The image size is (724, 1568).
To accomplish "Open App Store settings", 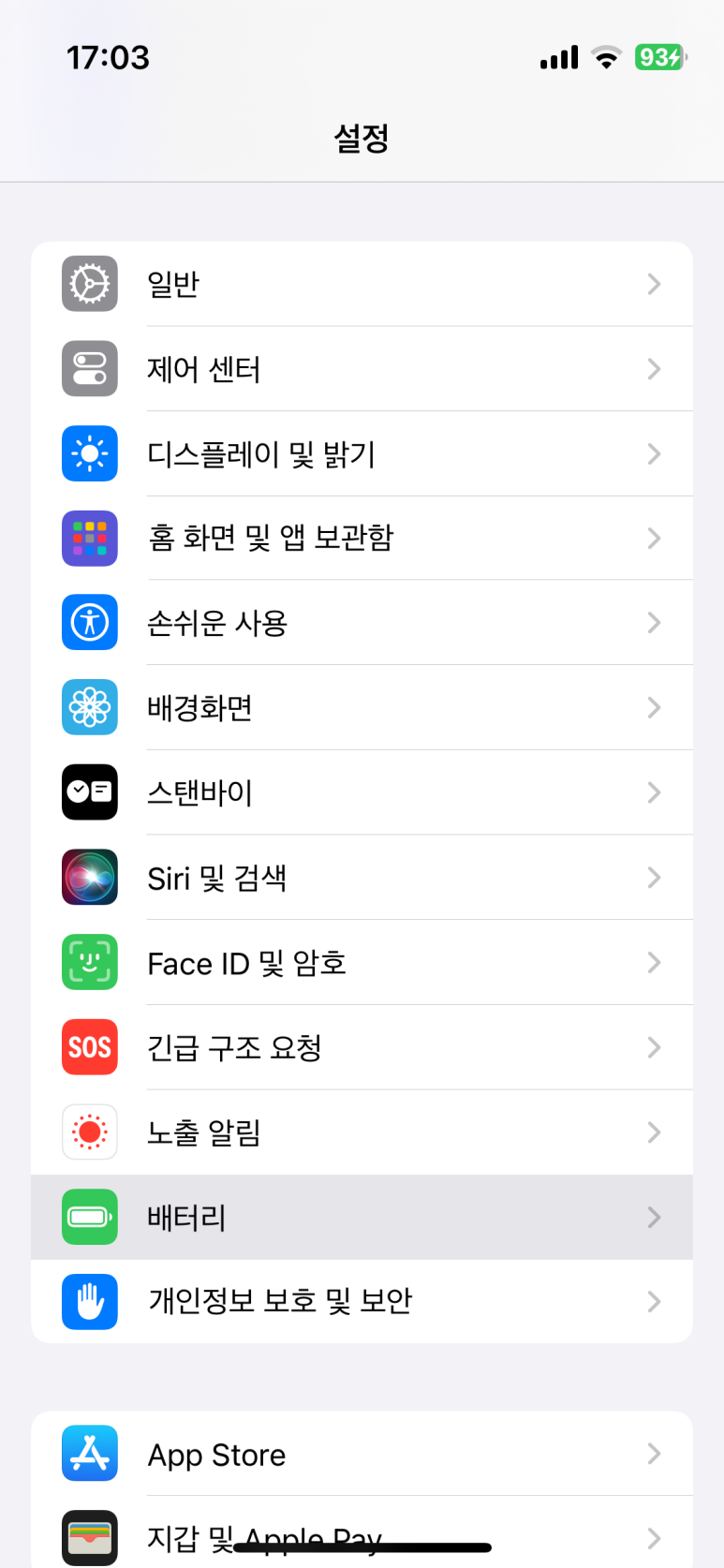I will click(x=362, y=1454).
